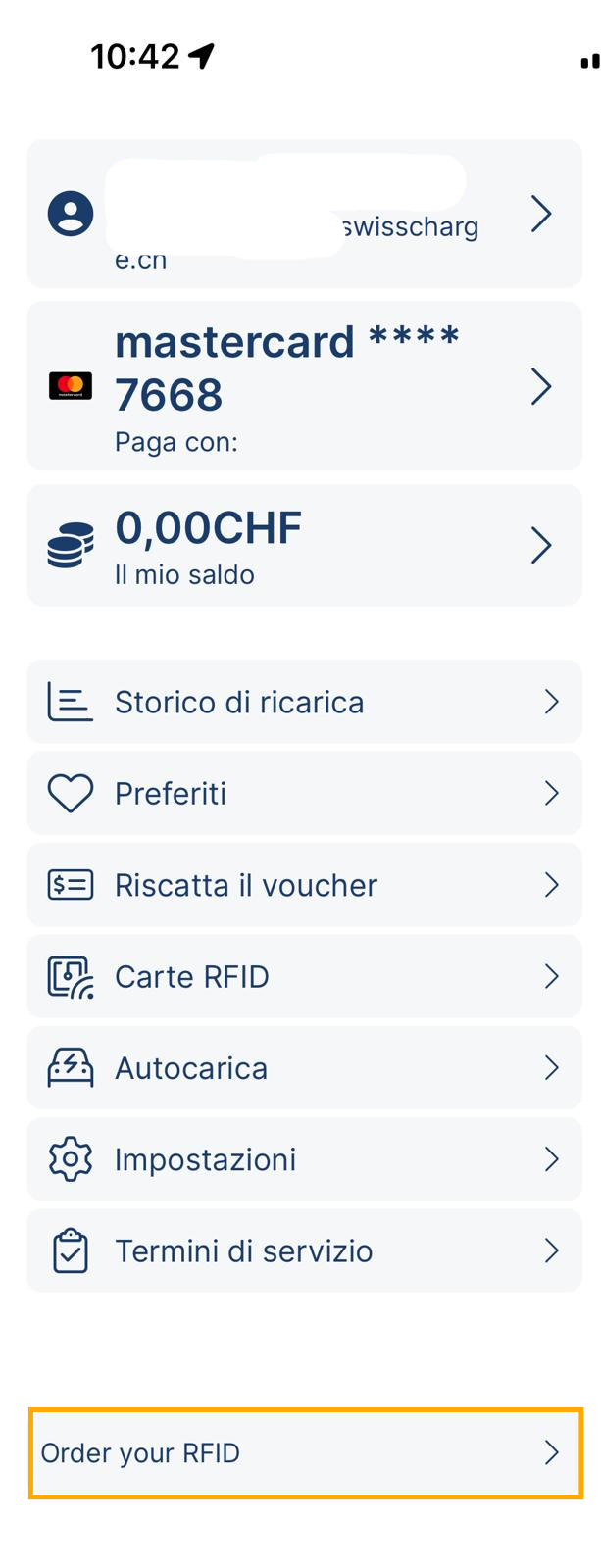The width and height of the screenshot is (601, 1568).
Task: Open Storico di ricarica
Action: pos(304,702)
